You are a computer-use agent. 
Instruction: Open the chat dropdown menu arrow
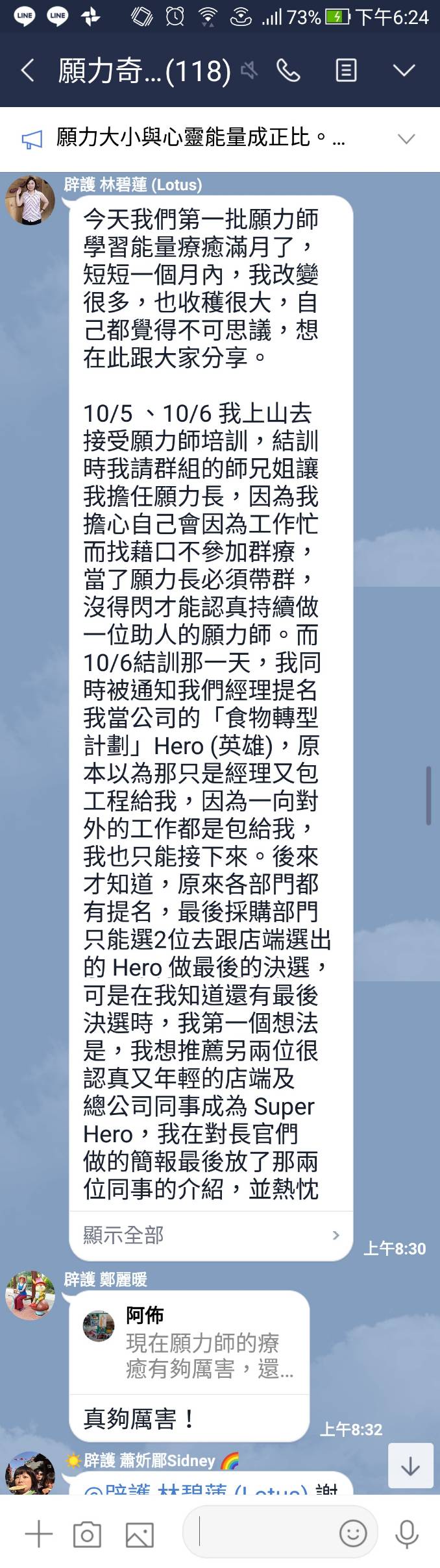[x=404, y=70]
